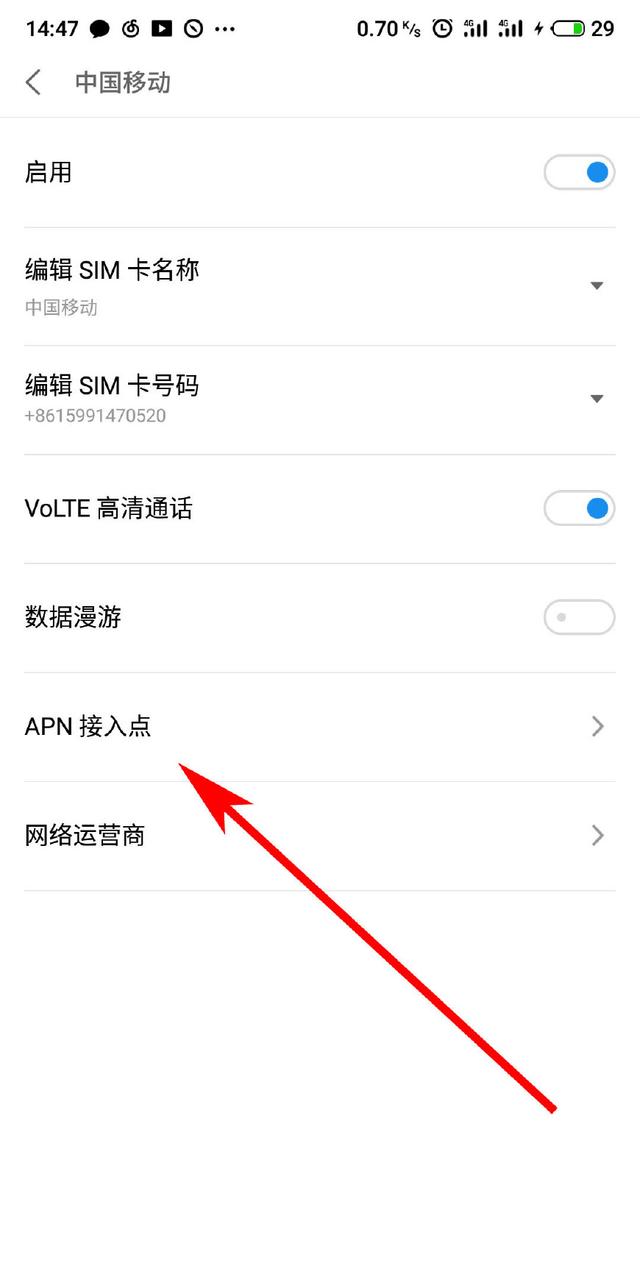Image resolution: width=640 pixels, height=1280 pixels.
Task: Expand 编辑 SIM 卡名称 dropdown
Action: [597, 286]
